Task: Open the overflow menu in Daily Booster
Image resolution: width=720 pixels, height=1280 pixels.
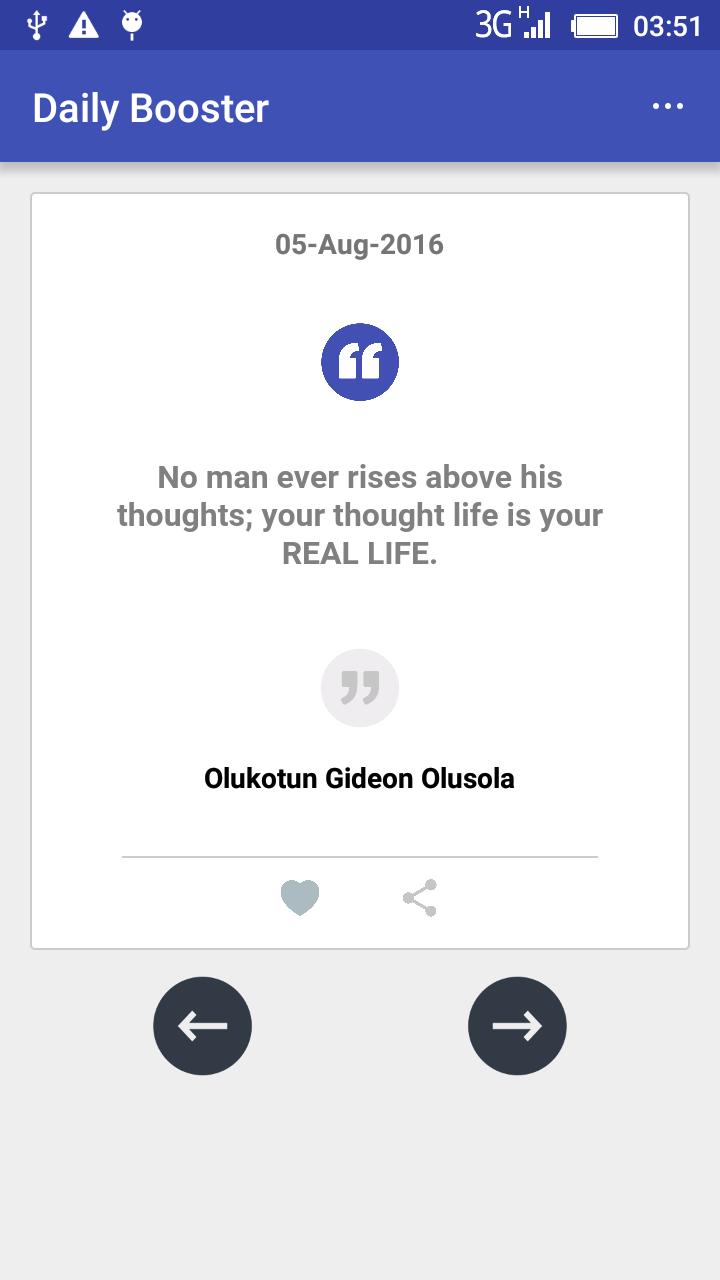Action: 667,107
